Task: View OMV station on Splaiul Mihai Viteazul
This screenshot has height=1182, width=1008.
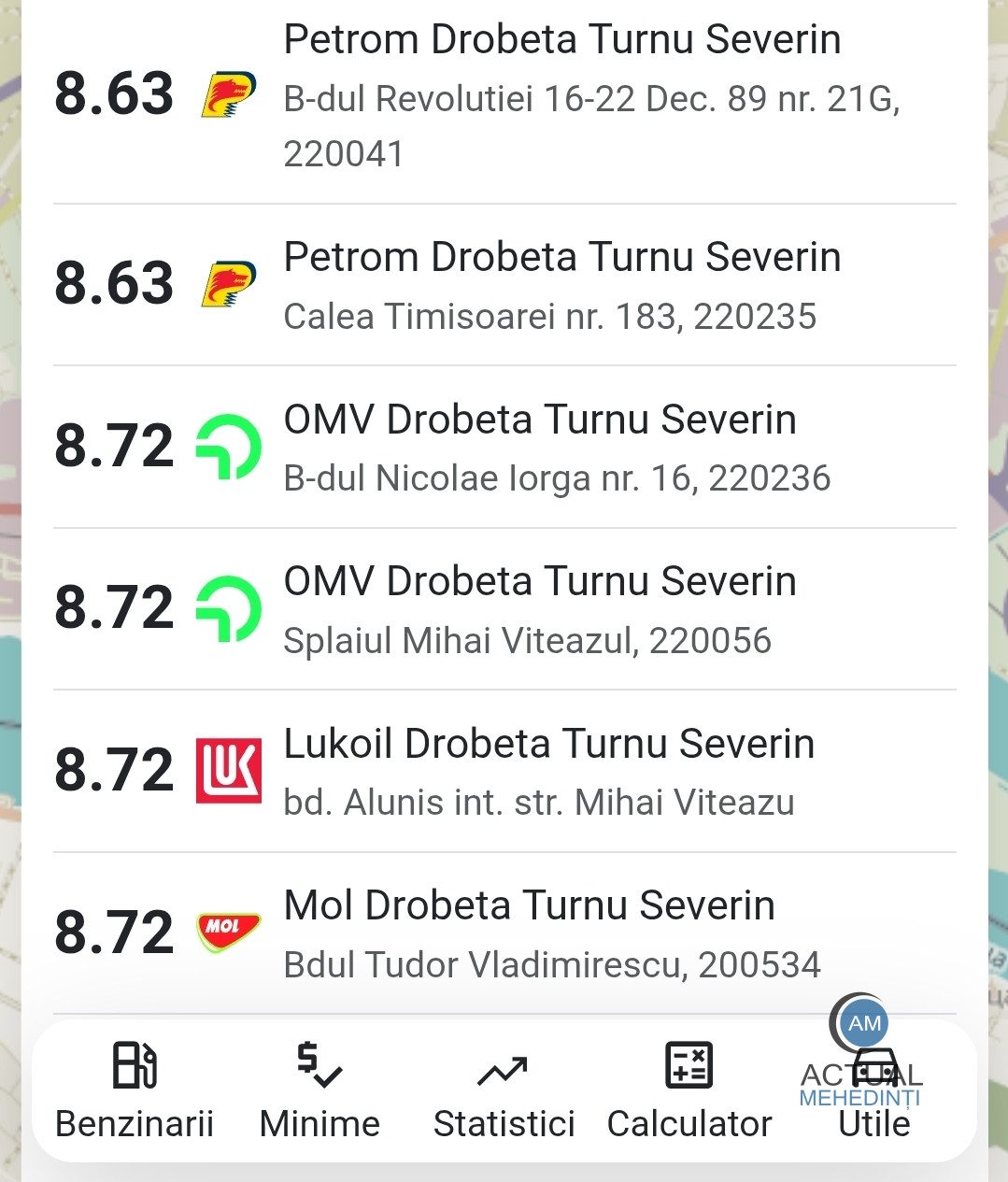Action: pyautogui.click(x=504, y=609)
